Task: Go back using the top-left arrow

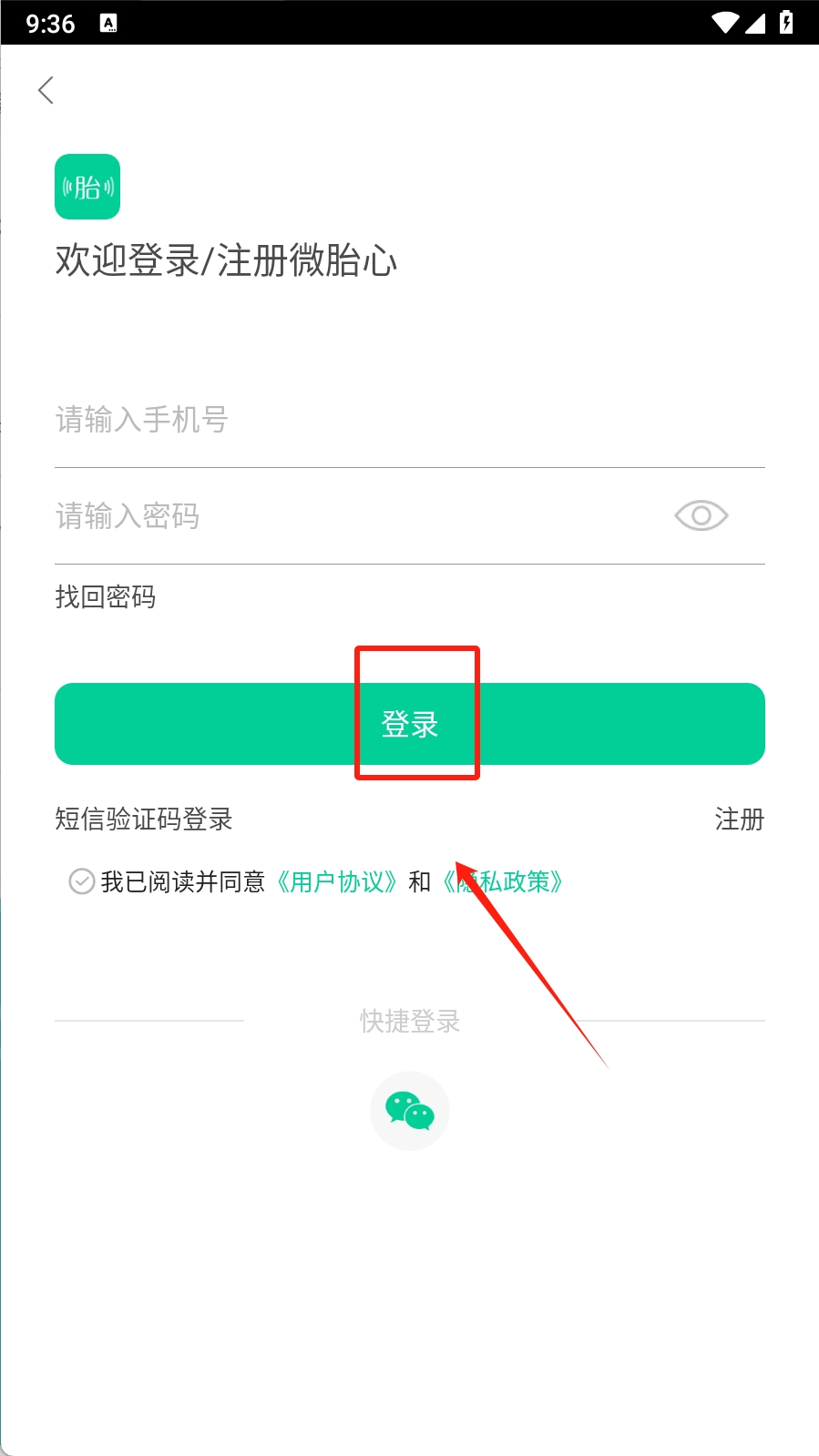Action: click(x=46, y=90)
